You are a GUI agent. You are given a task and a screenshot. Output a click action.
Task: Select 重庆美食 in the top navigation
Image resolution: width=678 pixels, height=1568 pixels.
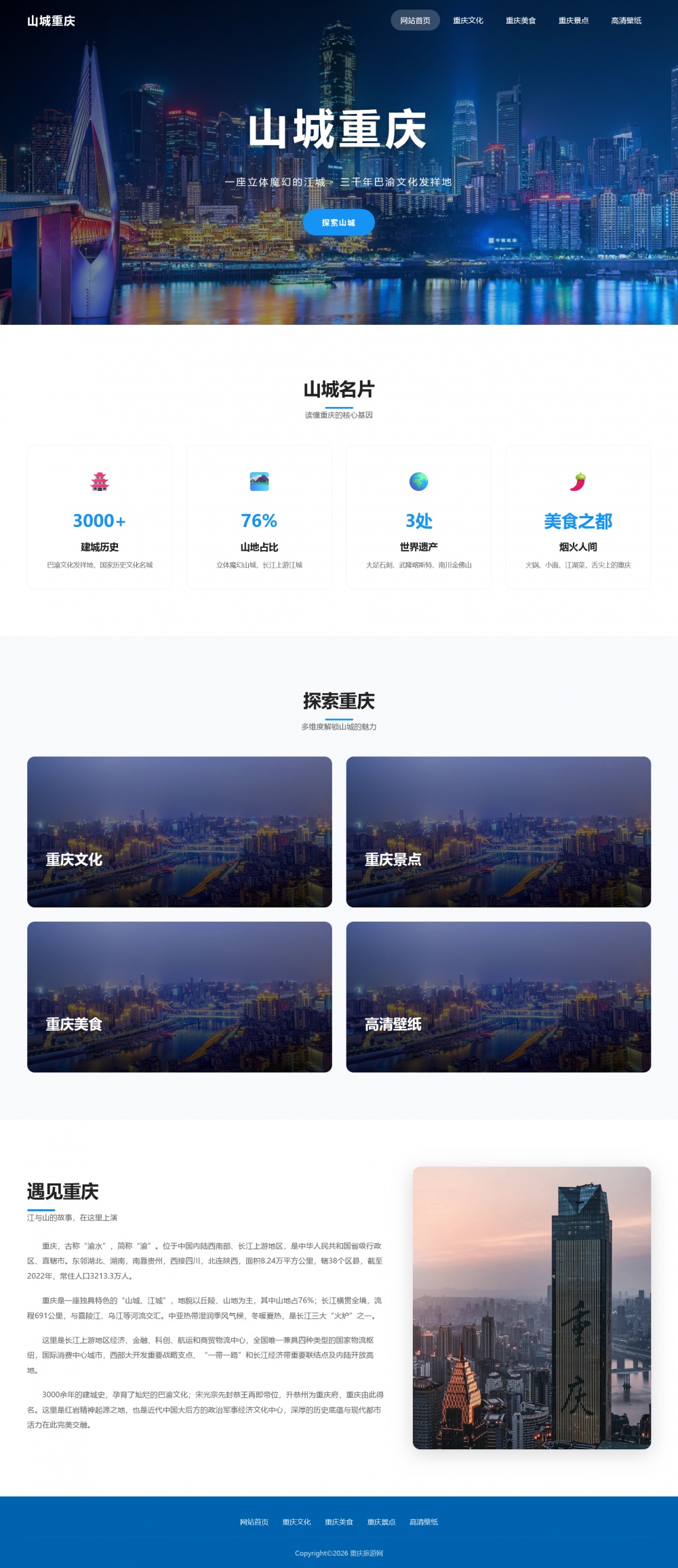[521, 20]
